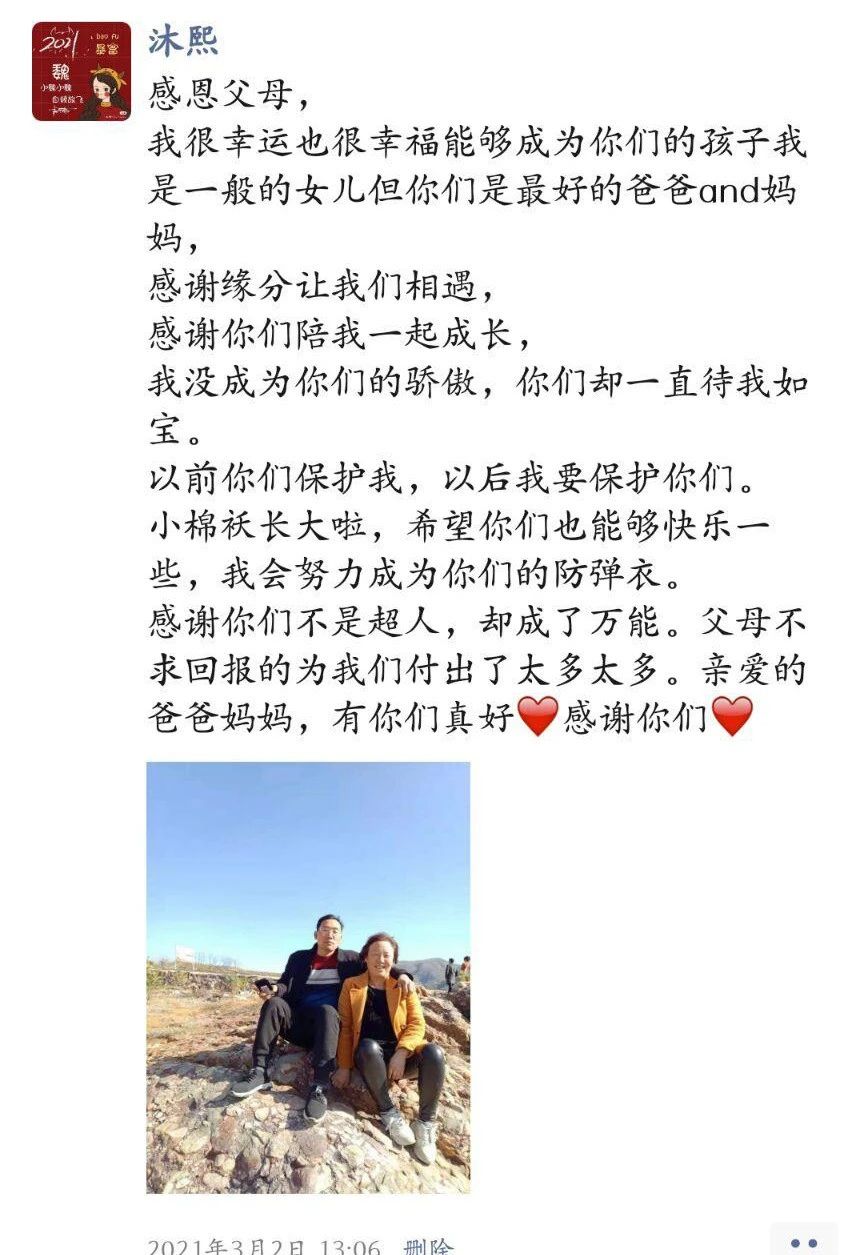Open 沐熙's profile picture
Screen dimensions: 862x1255
click(x=81, y=72)
